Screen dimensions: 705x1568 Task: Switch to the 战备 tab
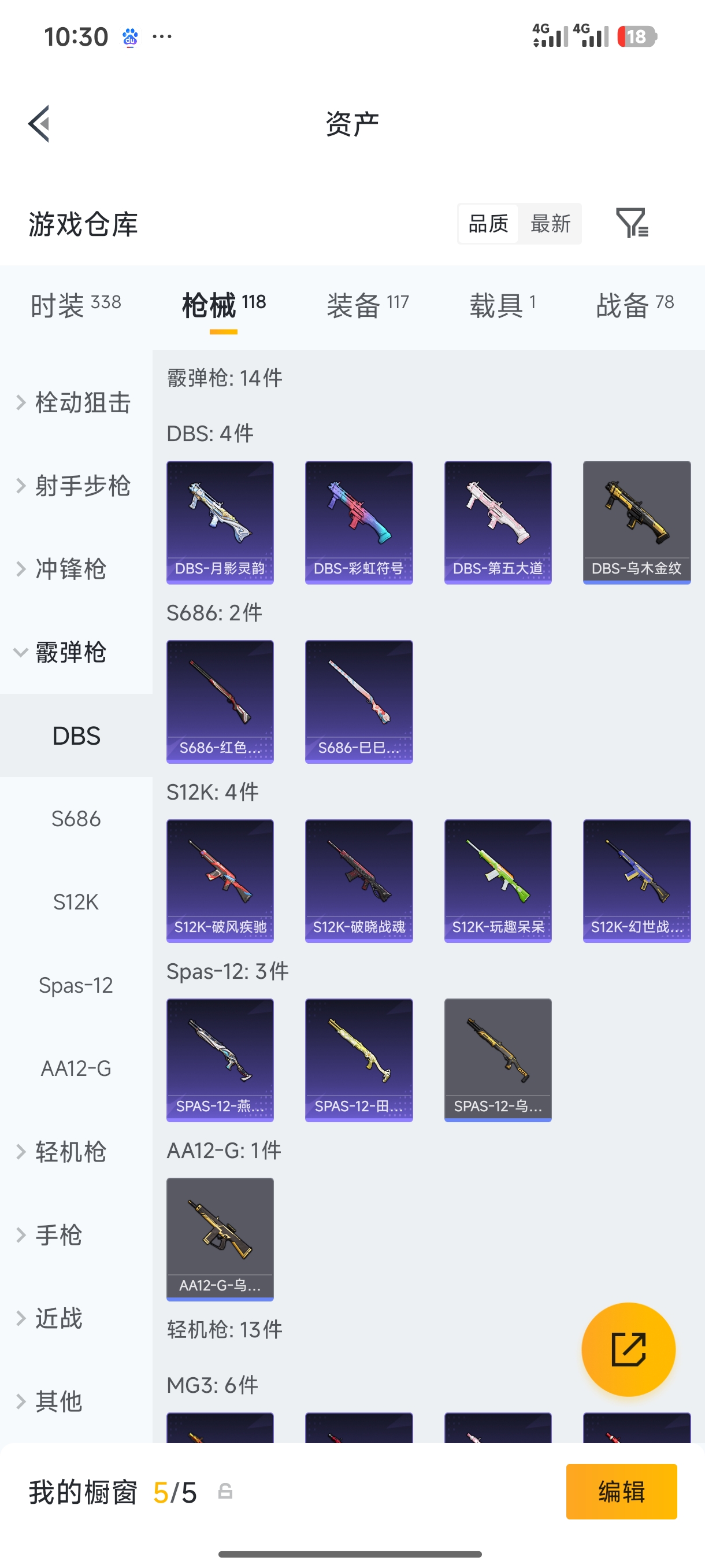point(634,305)
